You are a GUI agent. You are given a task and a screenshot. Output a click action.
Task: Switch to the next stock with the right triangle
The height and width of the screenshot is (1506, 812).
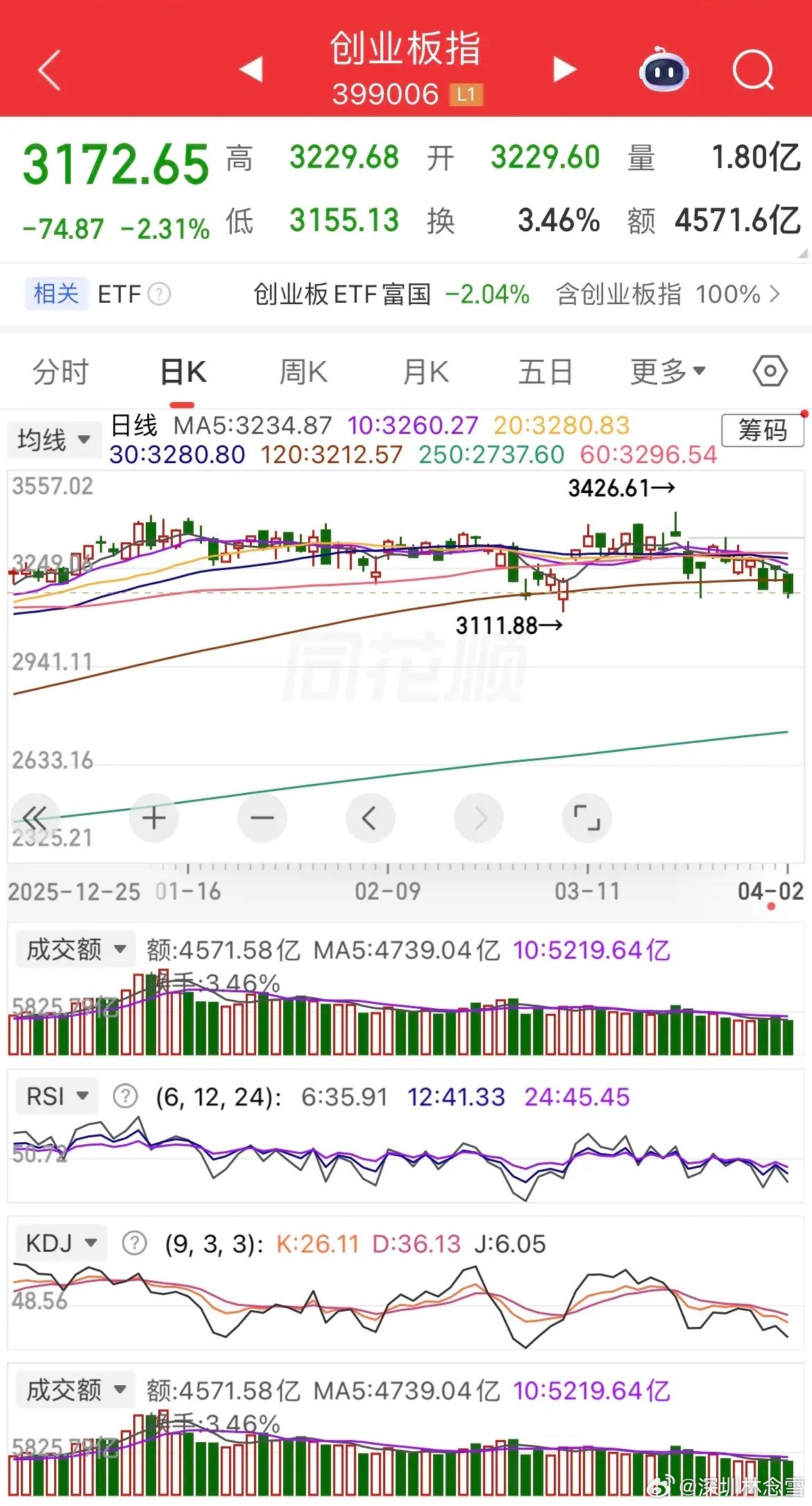pyautogui.click(x=564, y=69)
